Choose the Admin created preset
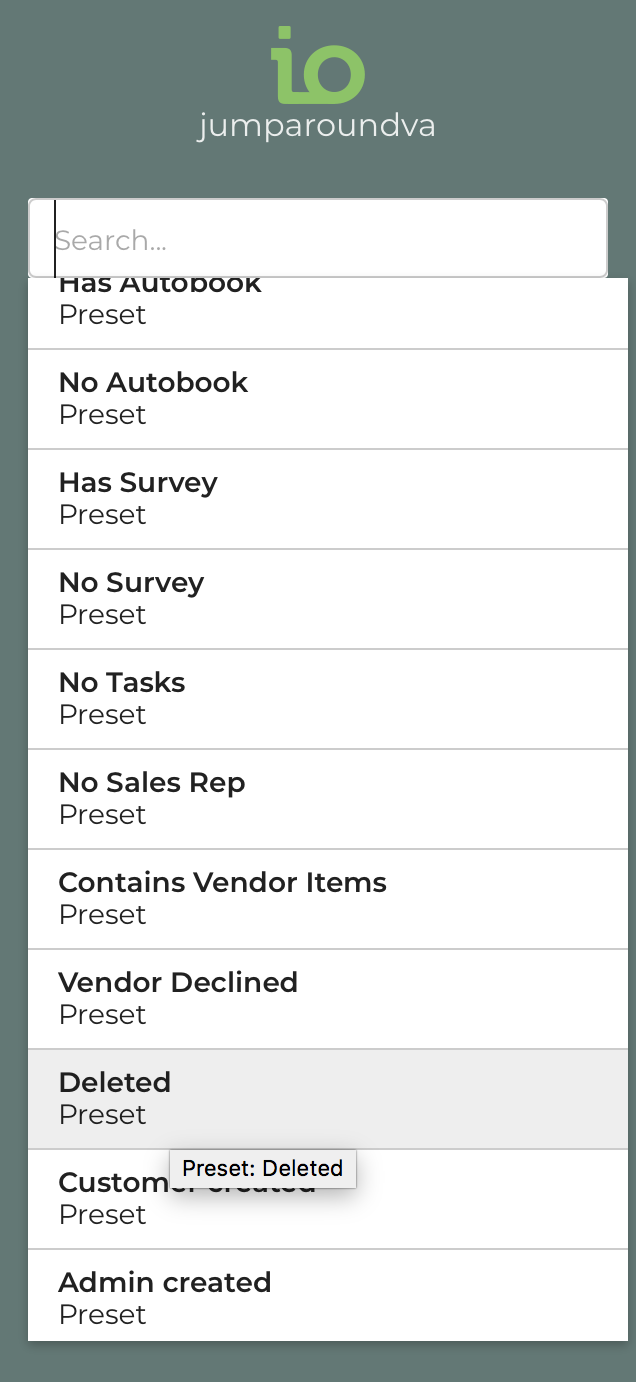636x1382 pixels. 327,1297
